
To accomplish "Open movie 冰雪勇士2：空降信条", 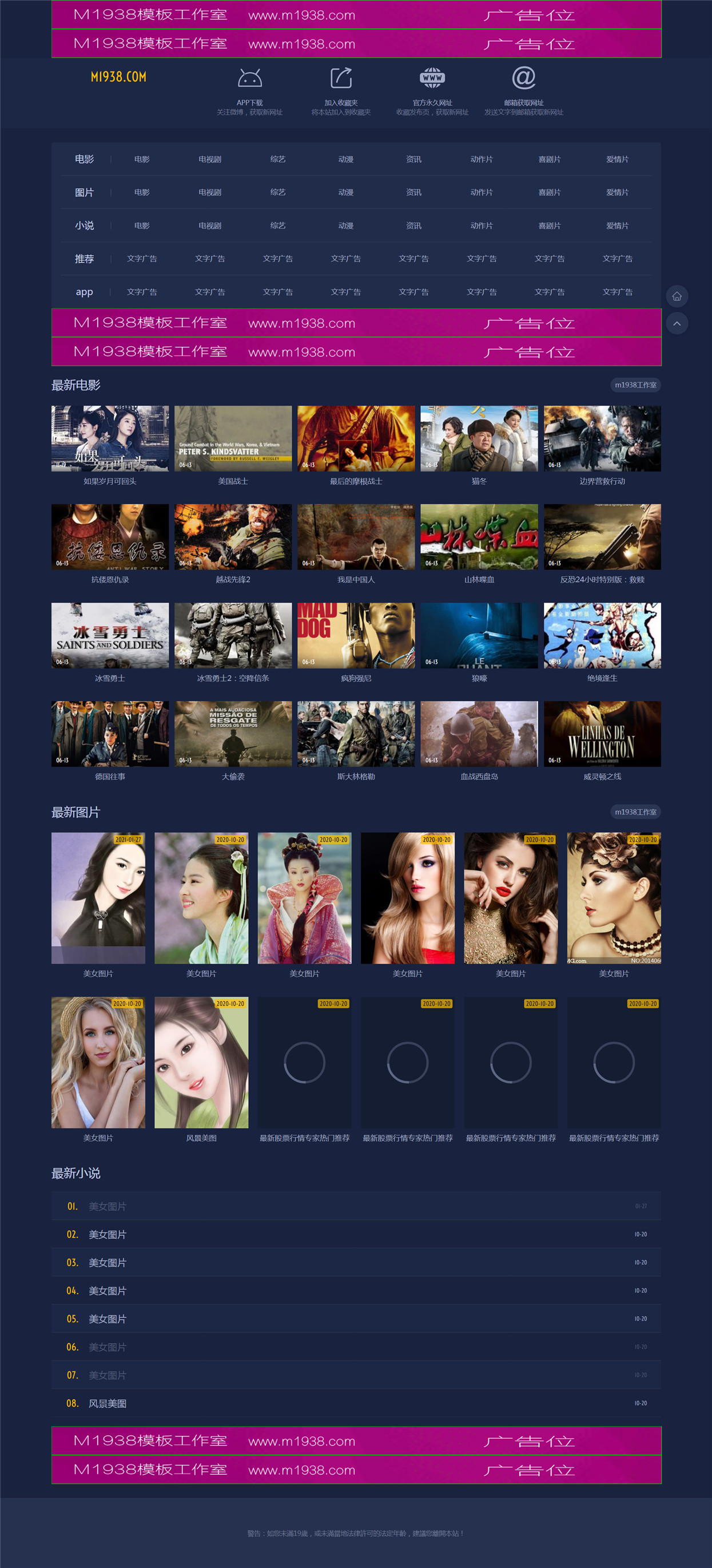I will pos(233,643).
